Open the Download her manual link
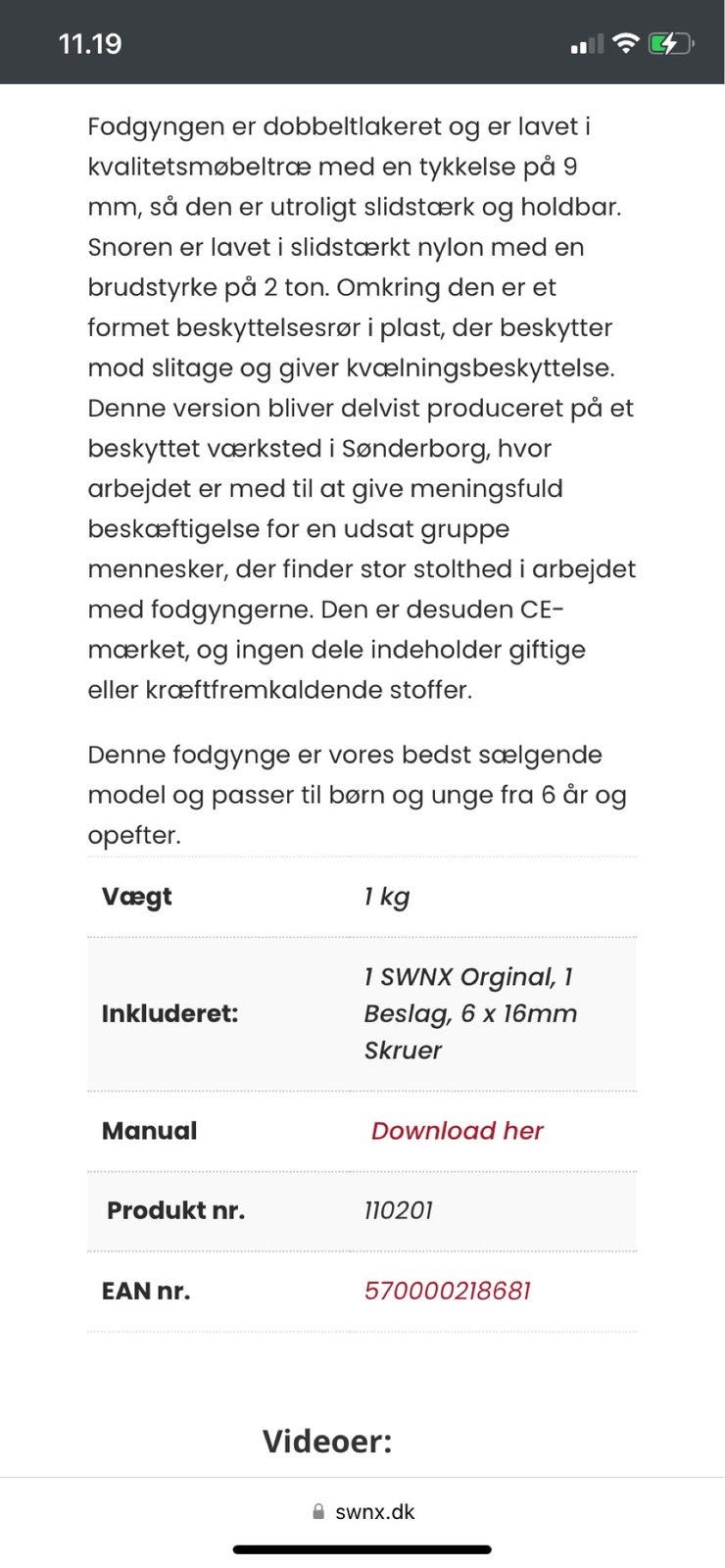 [457, 1130]
